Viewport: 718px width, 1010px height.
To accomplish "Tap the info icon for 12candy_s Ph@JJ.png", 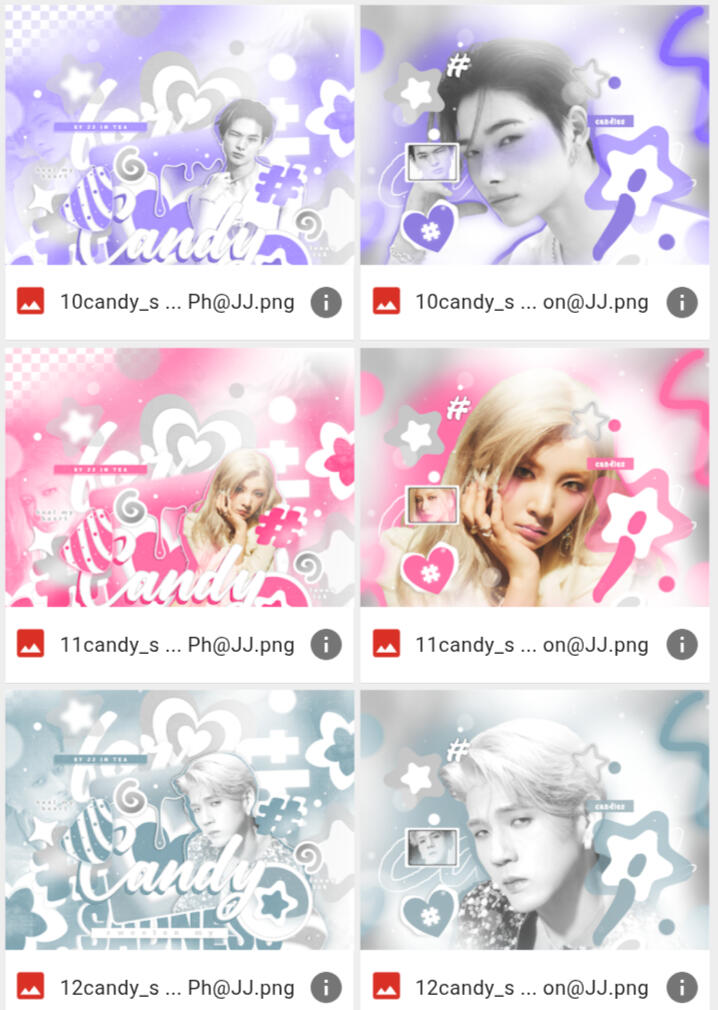I will pos(326,988).
